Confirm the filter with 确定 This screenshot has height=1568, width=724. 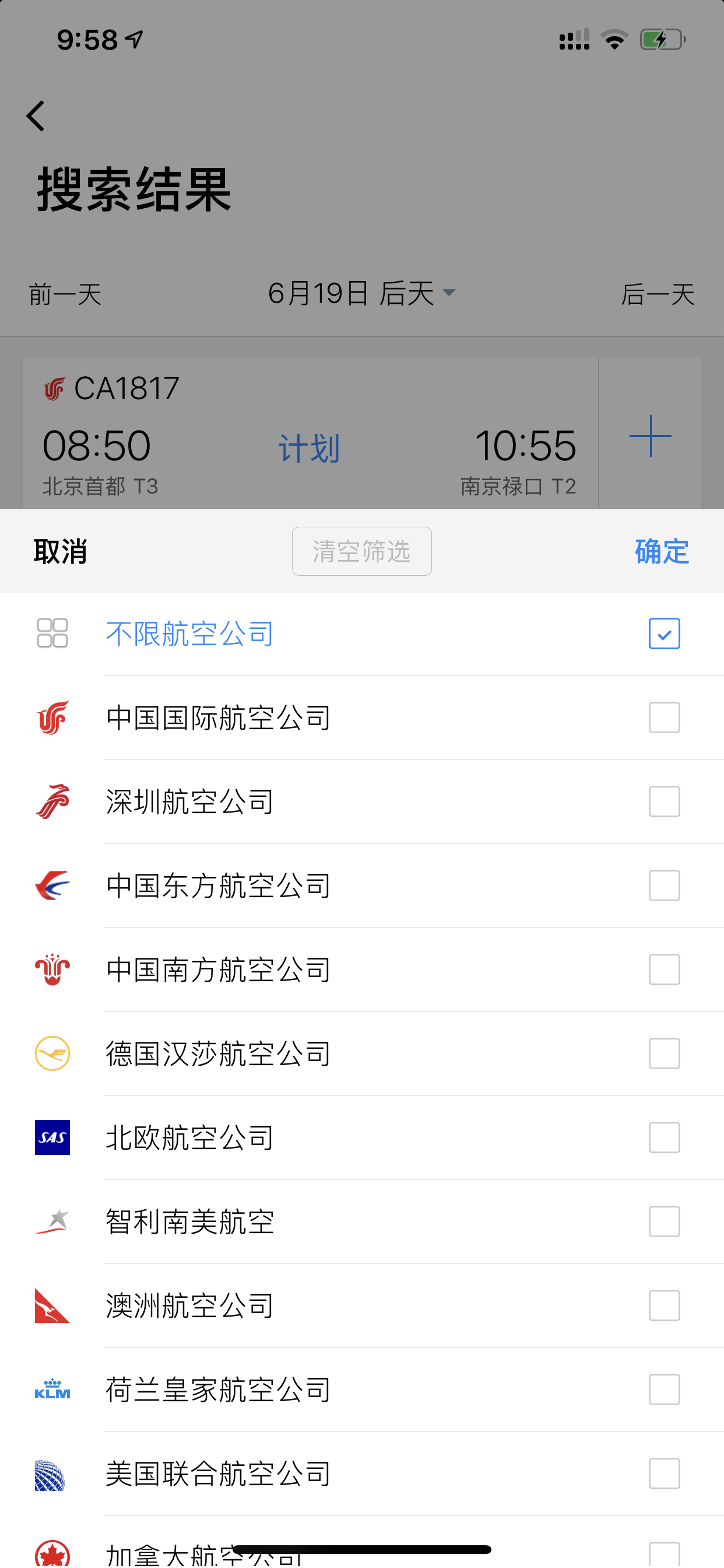coord(662,551)
